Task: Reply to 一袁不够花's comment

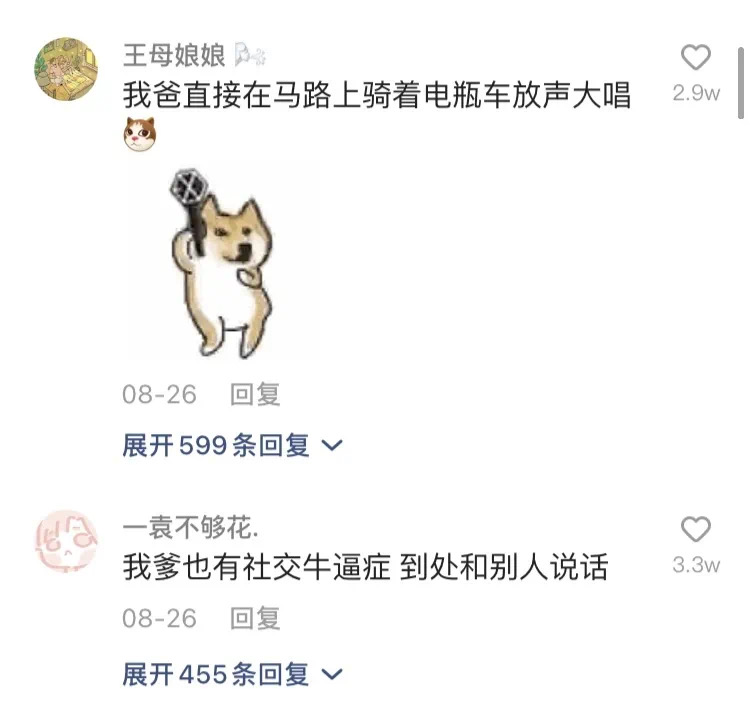Action: [x=255, y=619]
